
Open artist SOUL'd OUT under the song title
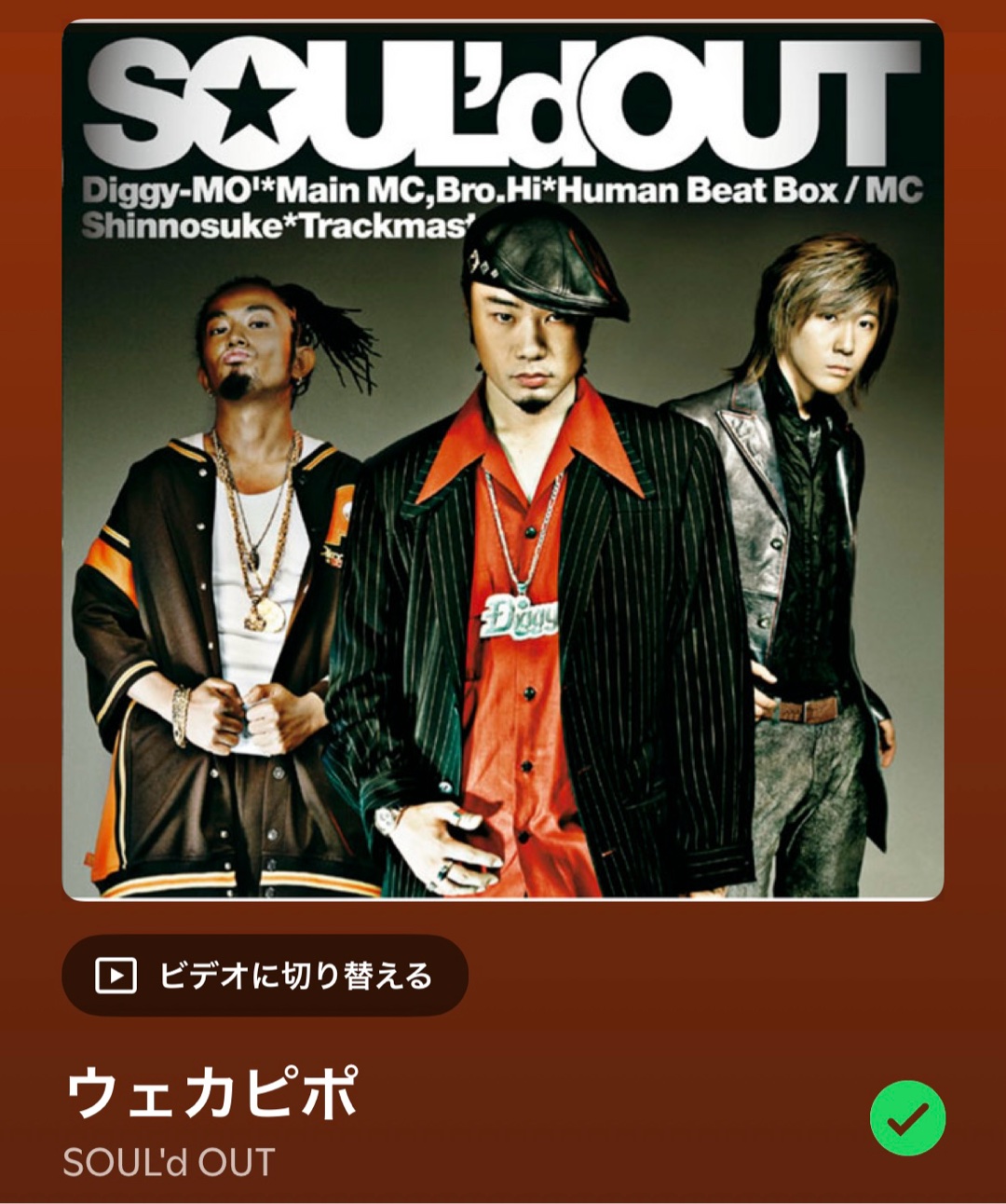point(170,1162)
